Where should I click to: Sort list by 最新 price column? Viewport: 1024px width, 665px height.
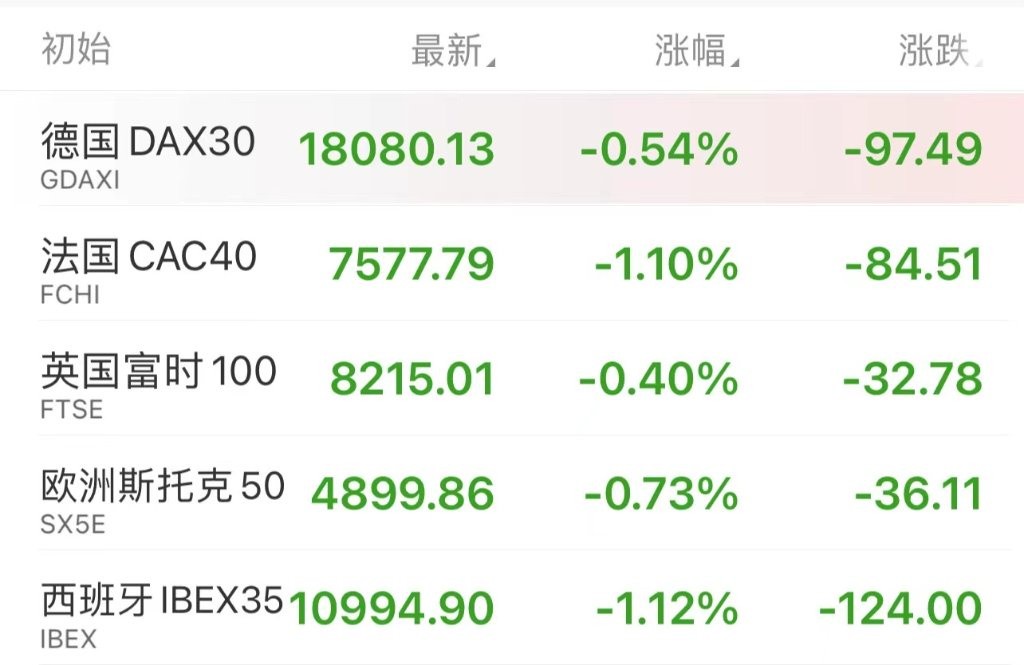pos(451,50)
